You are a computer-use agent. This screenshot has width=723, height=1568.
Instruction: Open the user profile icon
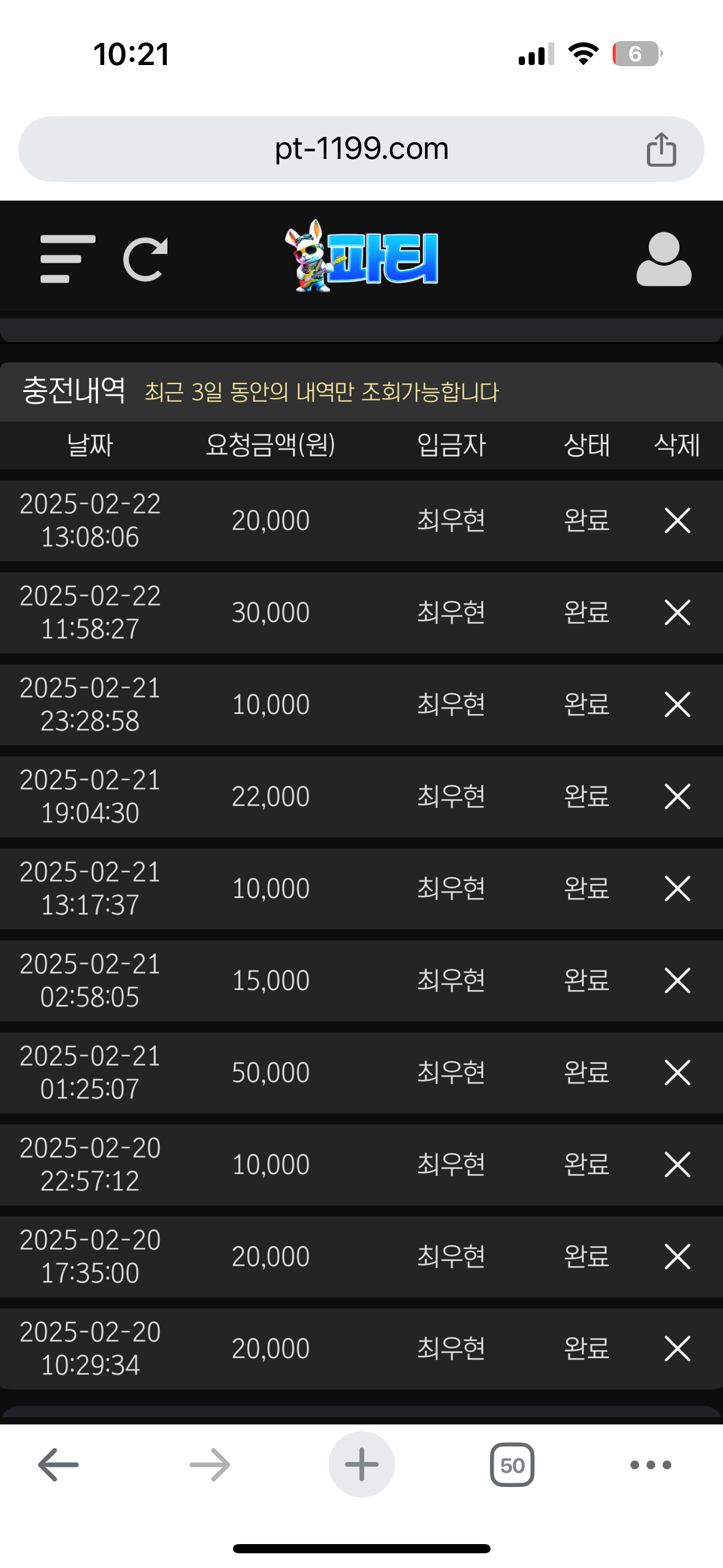(664, 259)
